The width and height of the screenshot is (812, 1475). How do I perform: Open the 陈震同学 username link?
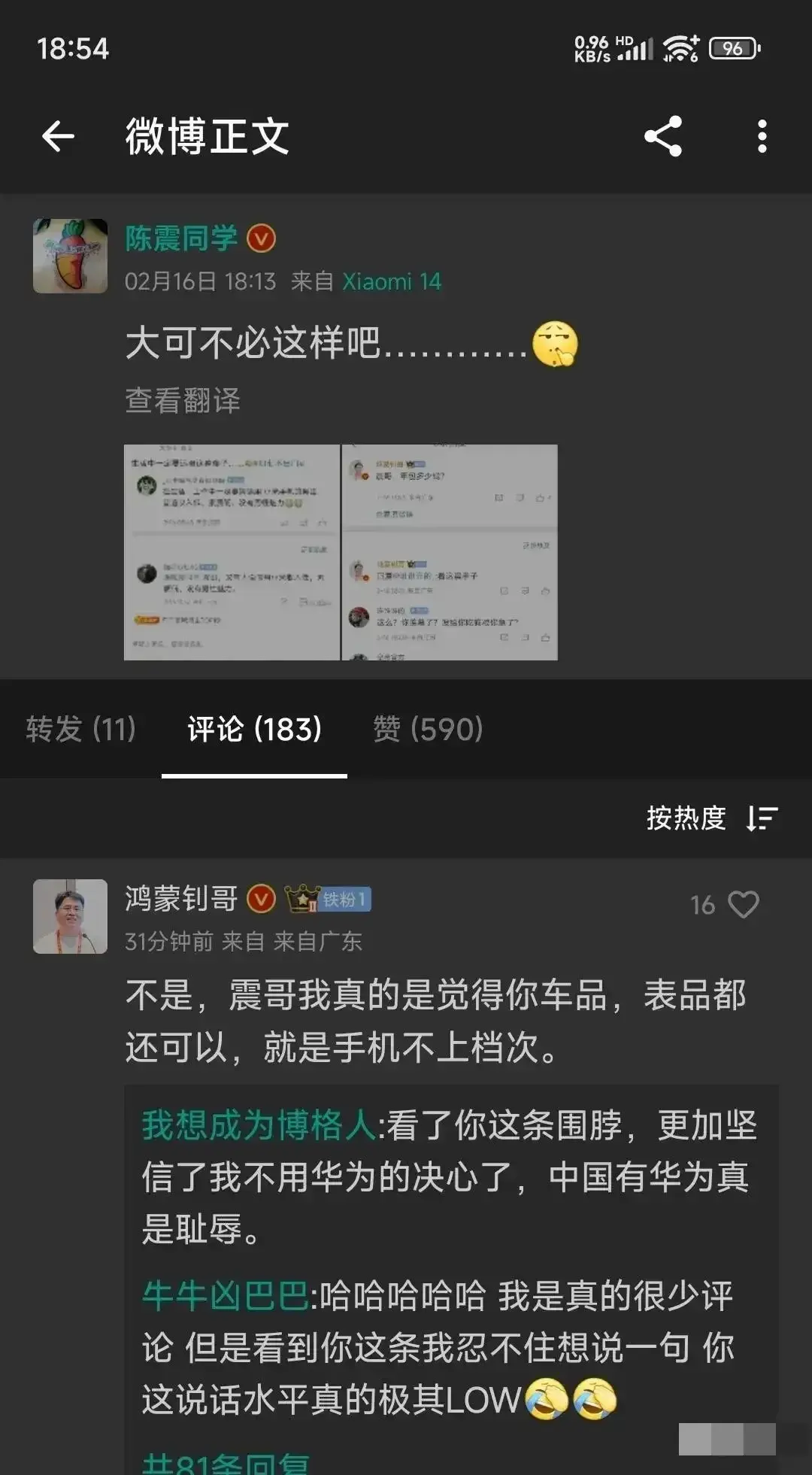pos(181,238)
